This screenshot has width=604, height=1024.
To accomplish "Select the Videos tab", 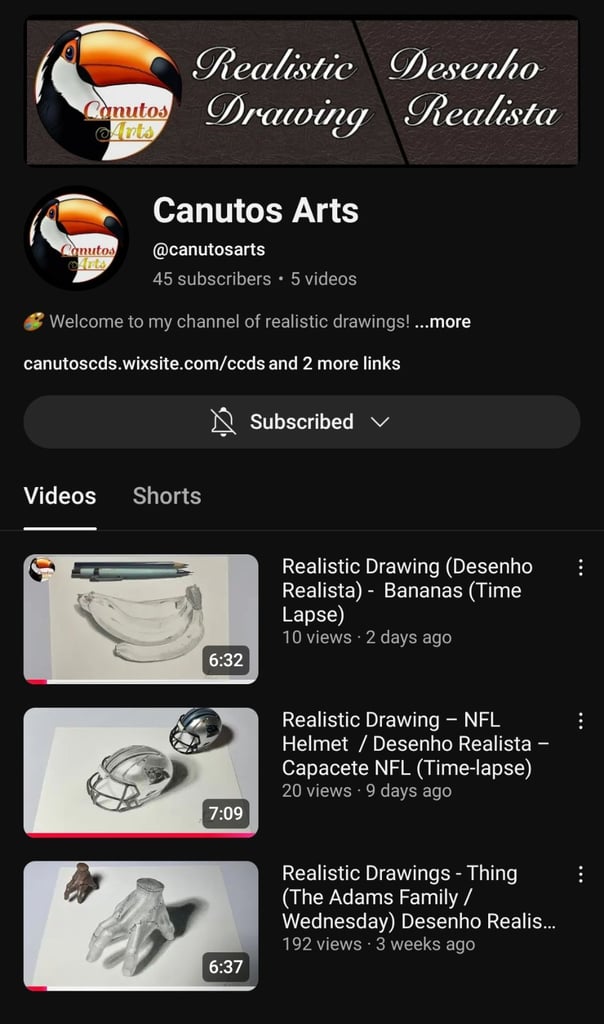I will tap(60, 496).
